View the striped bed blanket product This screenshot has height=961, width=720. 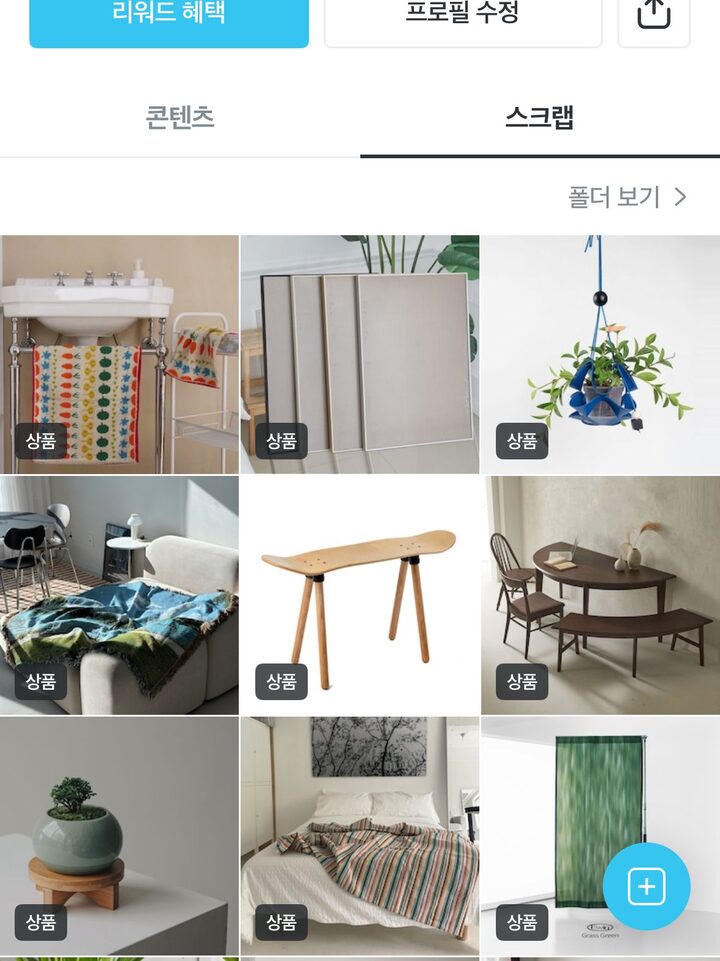coord(360,835)
